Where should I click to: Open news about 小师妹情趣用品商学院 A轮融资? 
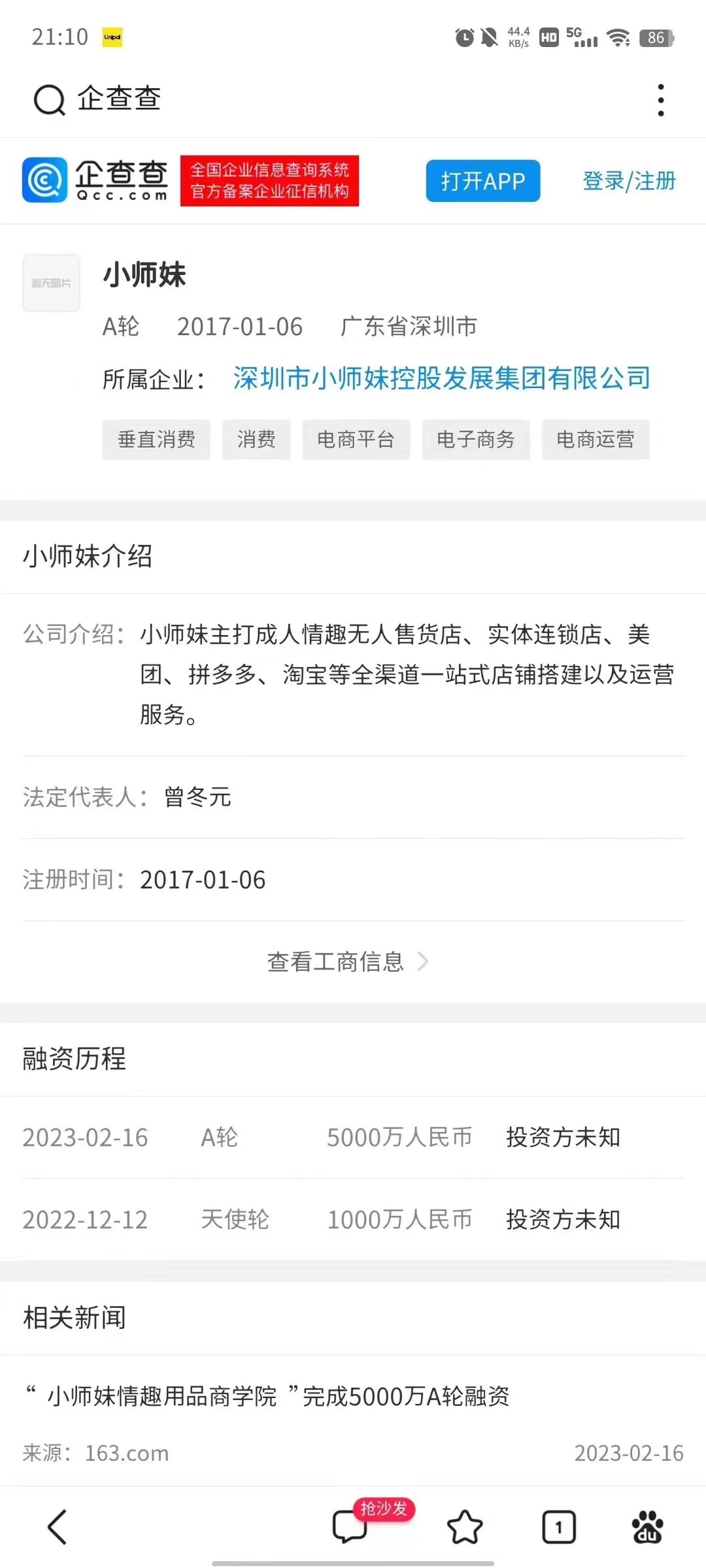pyautogui.click(x=278, y=1396)
